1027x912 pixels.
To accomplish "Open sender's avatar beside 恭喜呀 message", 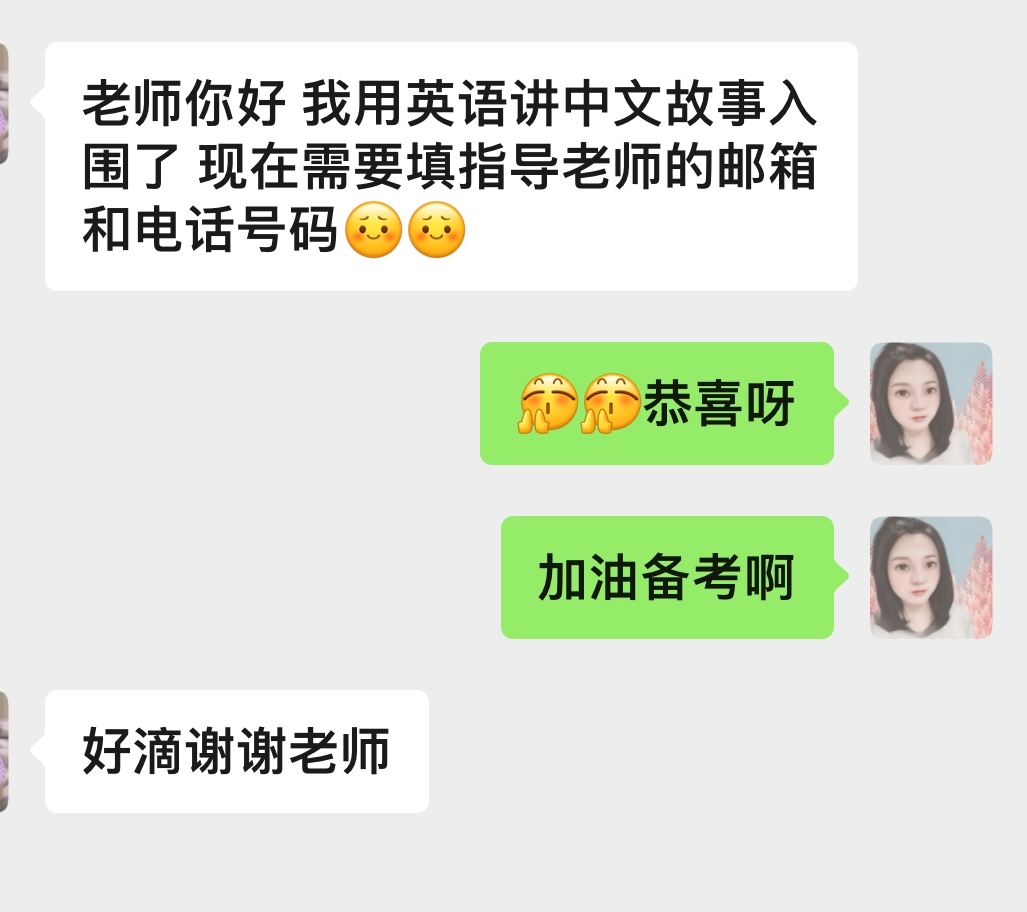I will 930,403.
